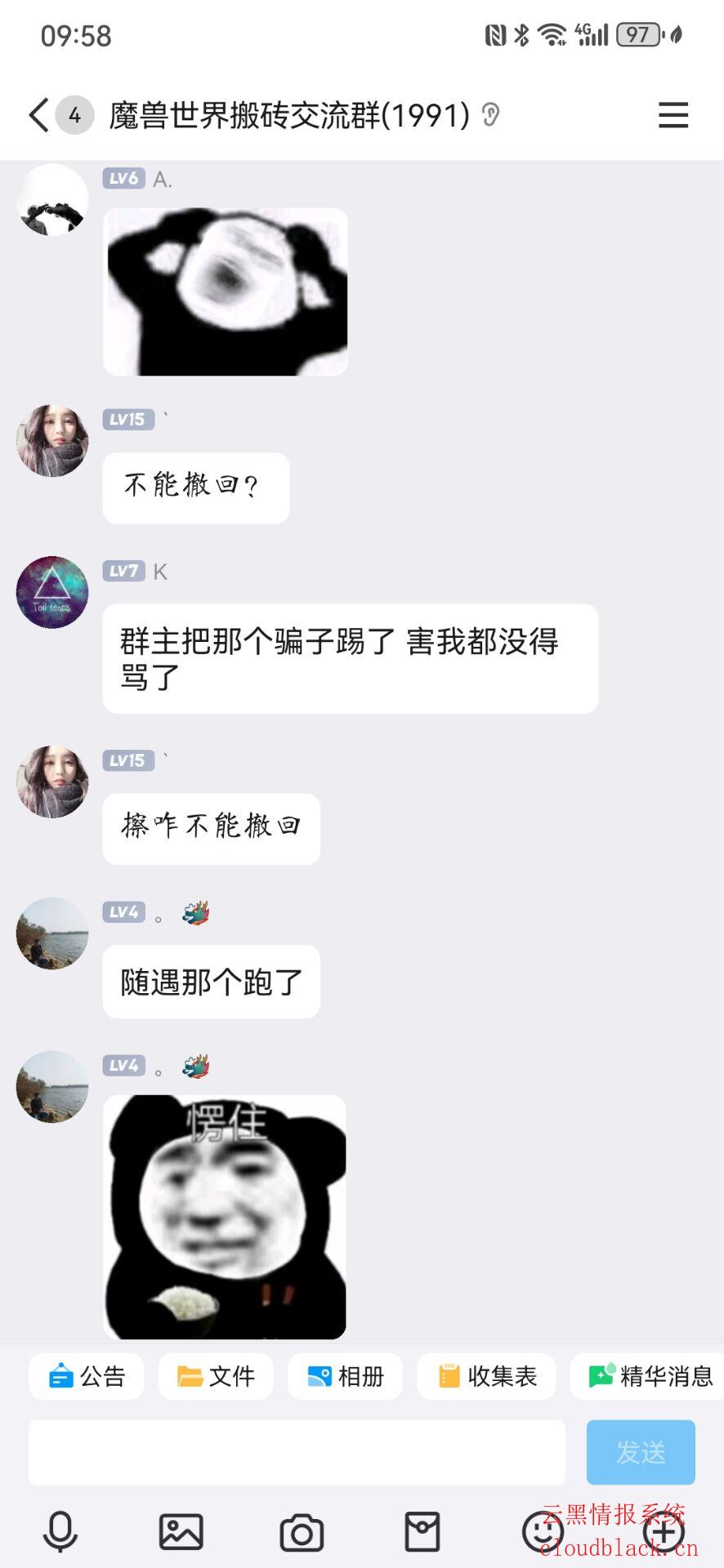Open the image gallery picker icon

[181, 1531]
